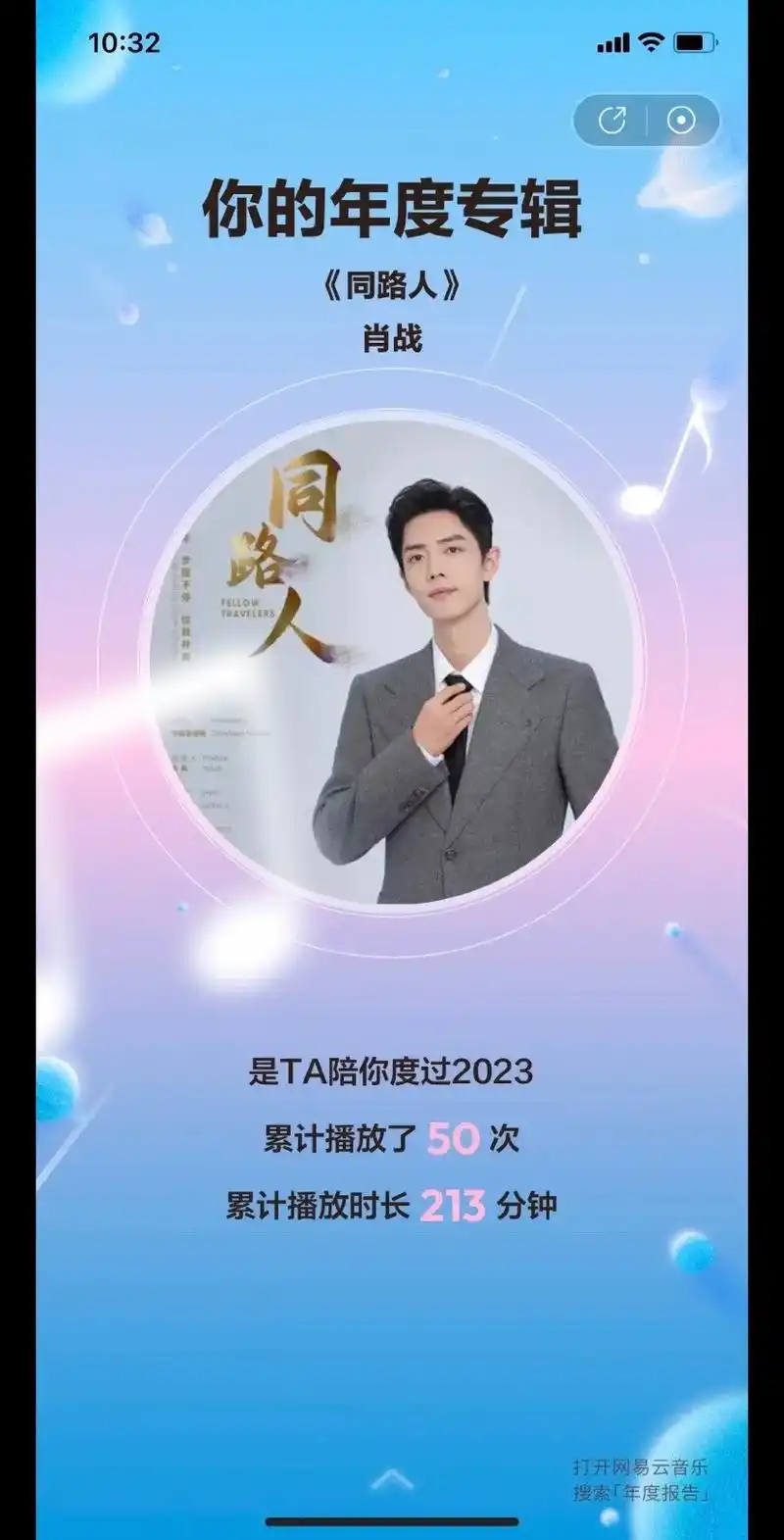Image resolution: width=784 pixels, height=1540 pixels.
Task: Tap the circle target icon in capsule
Action: tap(681, 121)
